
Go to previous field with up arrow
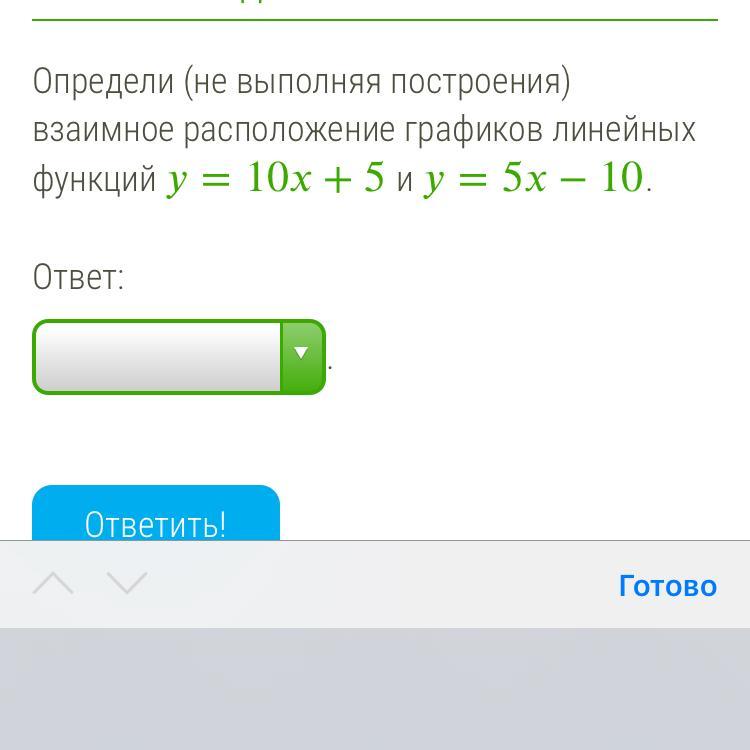coord(53,584)
